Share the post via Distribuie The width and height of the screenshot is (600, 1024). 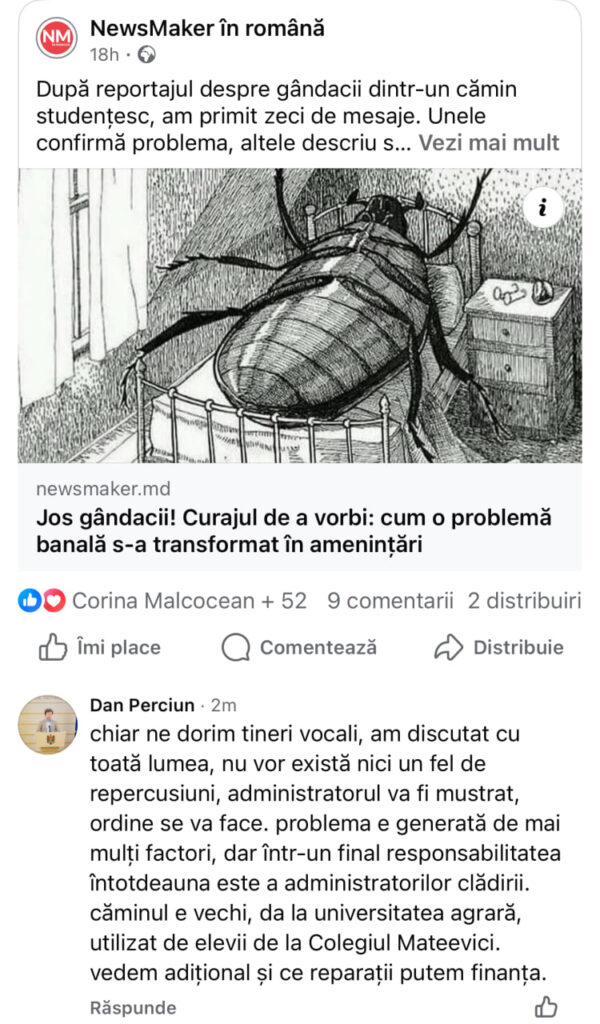tap(498, 648)
